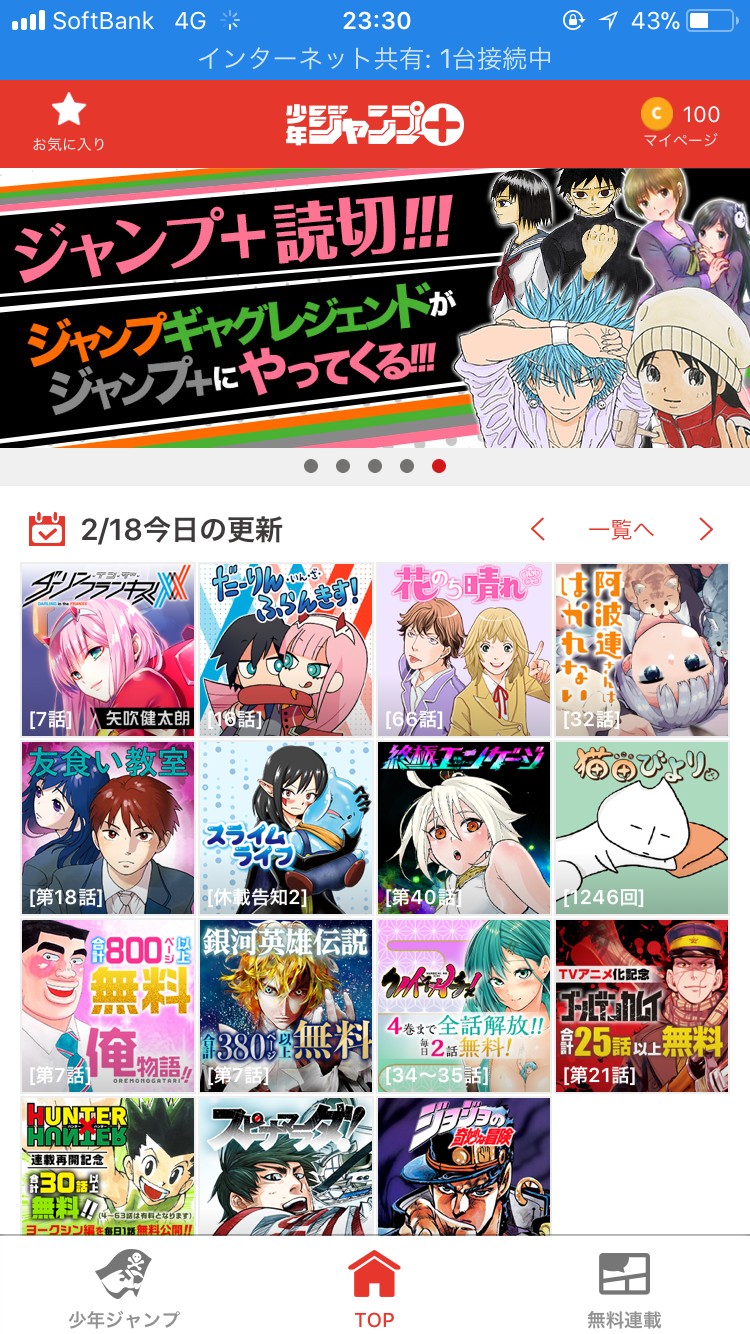750x1334 pixels.
Task: Open the 7話 manga by 矢吹健太朗
Action: [108, 650]
